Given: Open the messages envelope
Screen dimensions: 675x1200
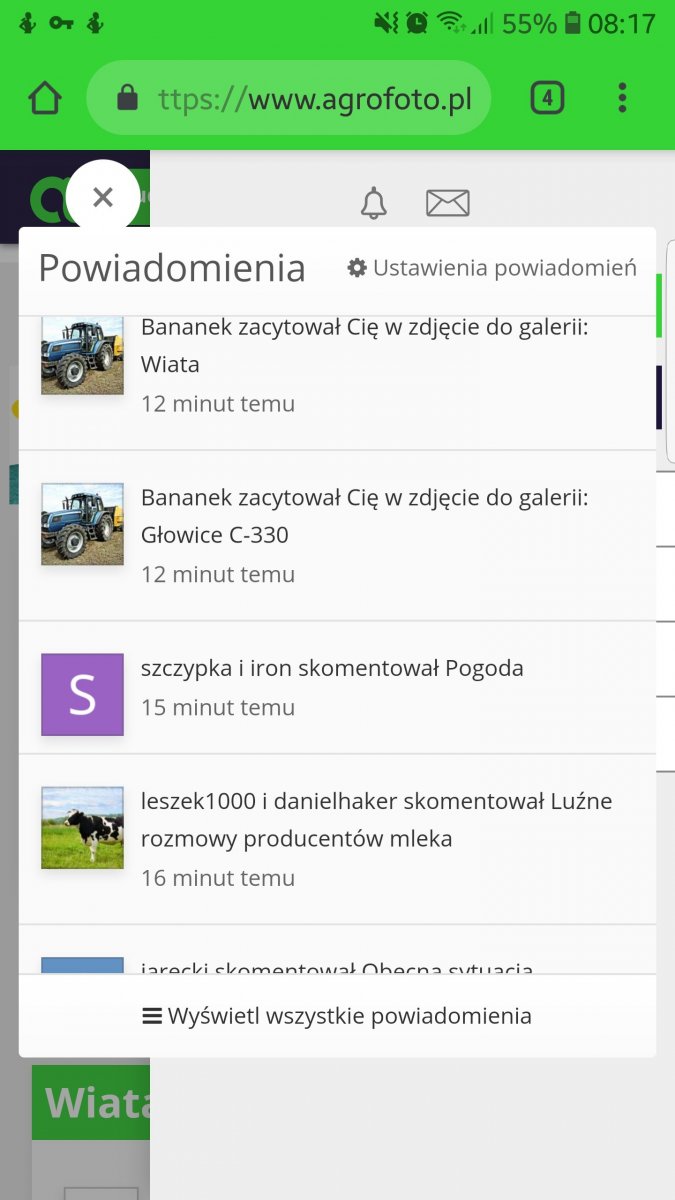Looking at the screenshot, I should (x=447, y=203).
